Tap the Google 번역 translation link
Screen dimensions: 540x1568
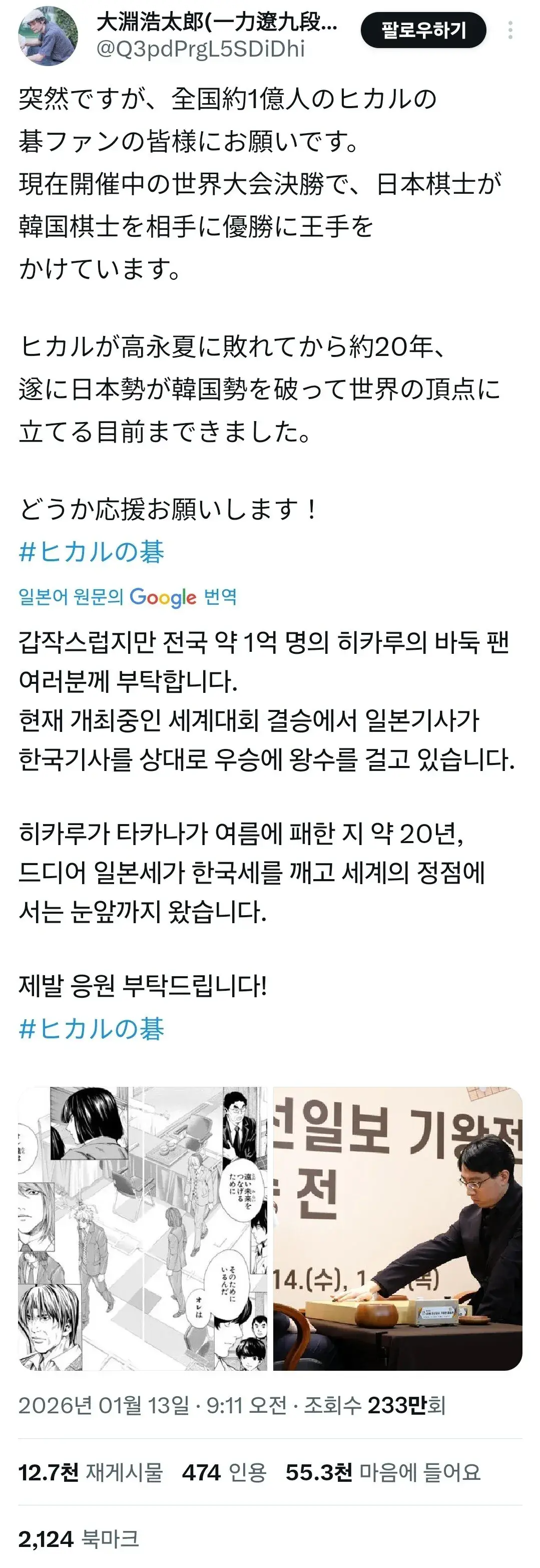(x=127, y=597)
